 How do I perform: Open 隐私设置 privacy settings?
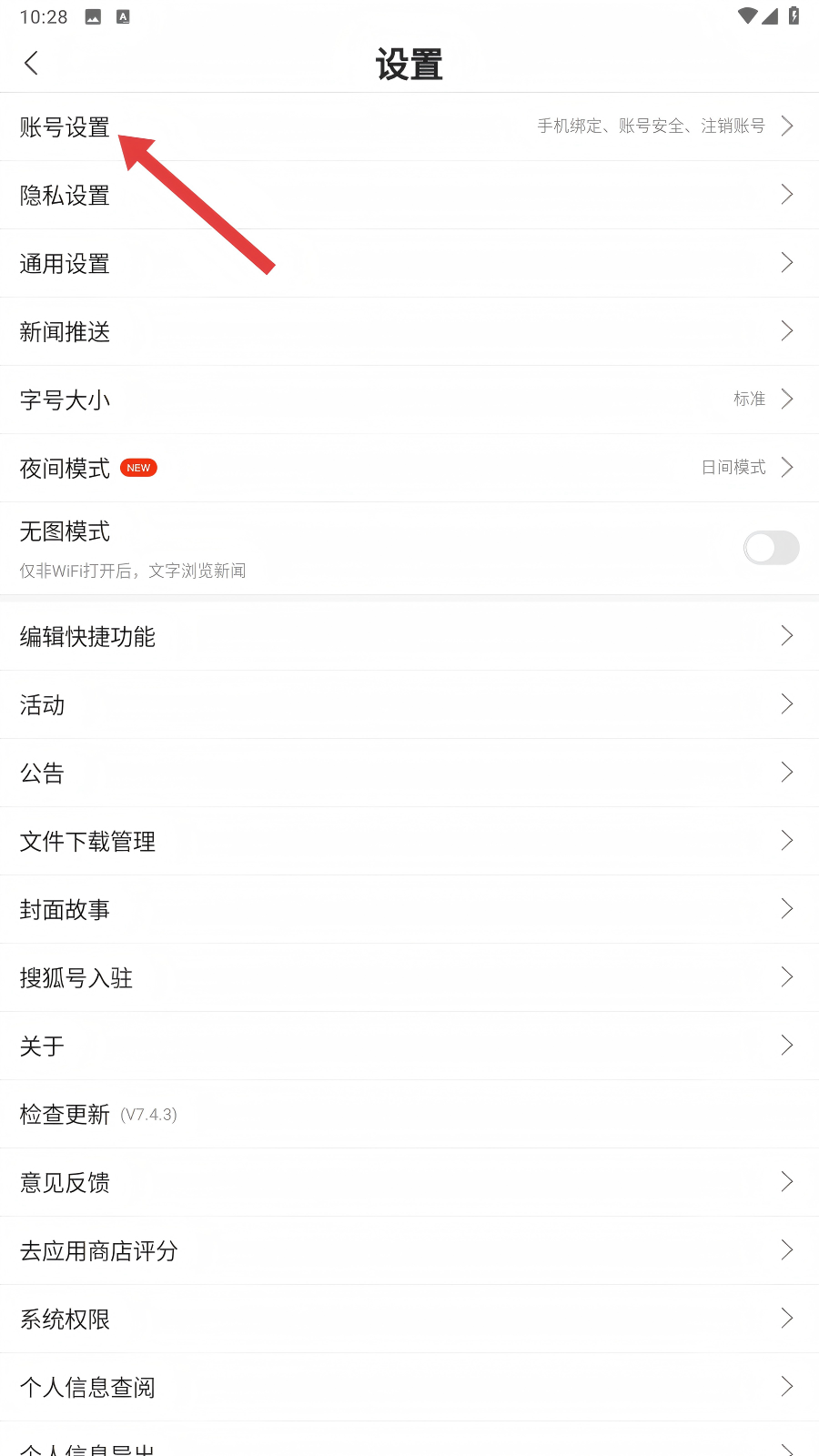(x=409, y=195)
